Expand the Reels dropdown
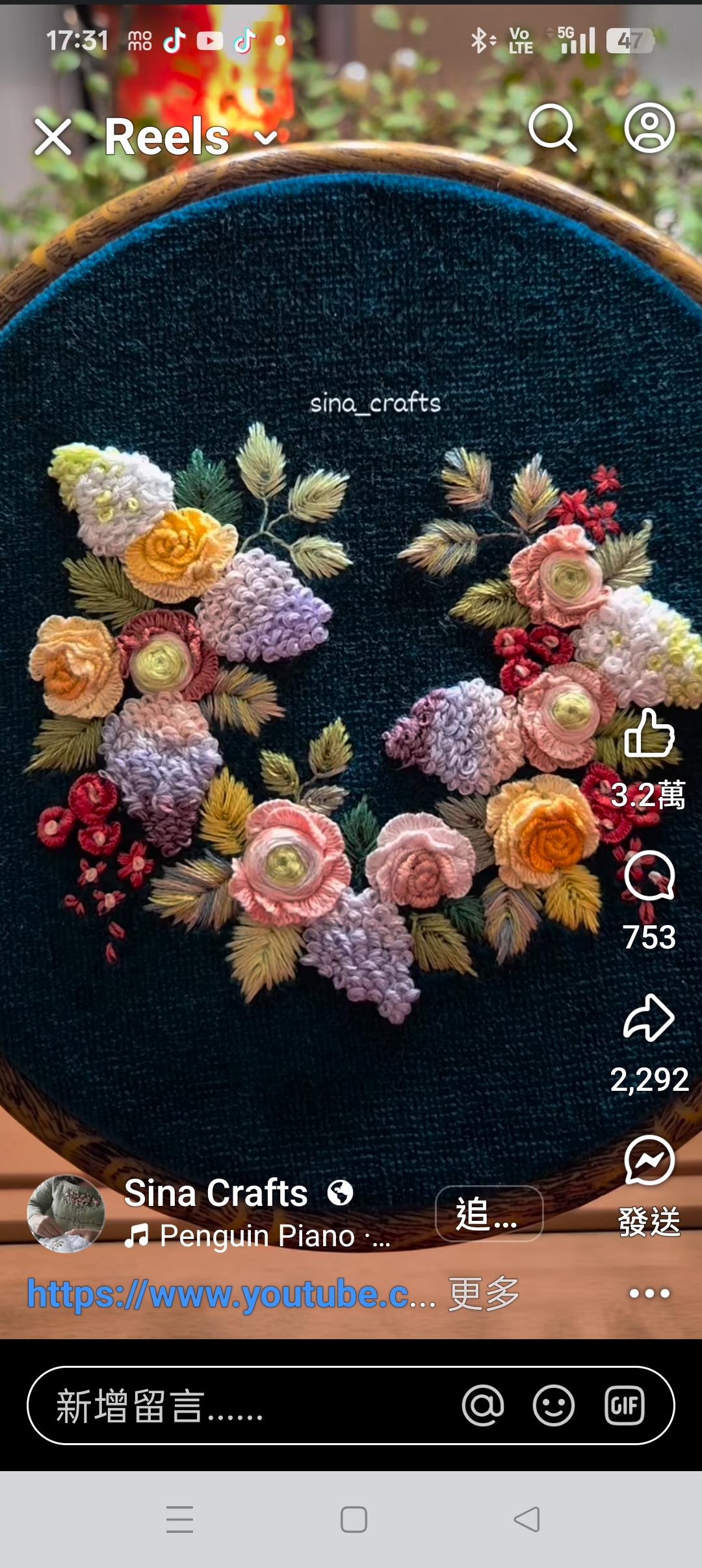This screenshot has width=702, height=1568. point(266,137)
